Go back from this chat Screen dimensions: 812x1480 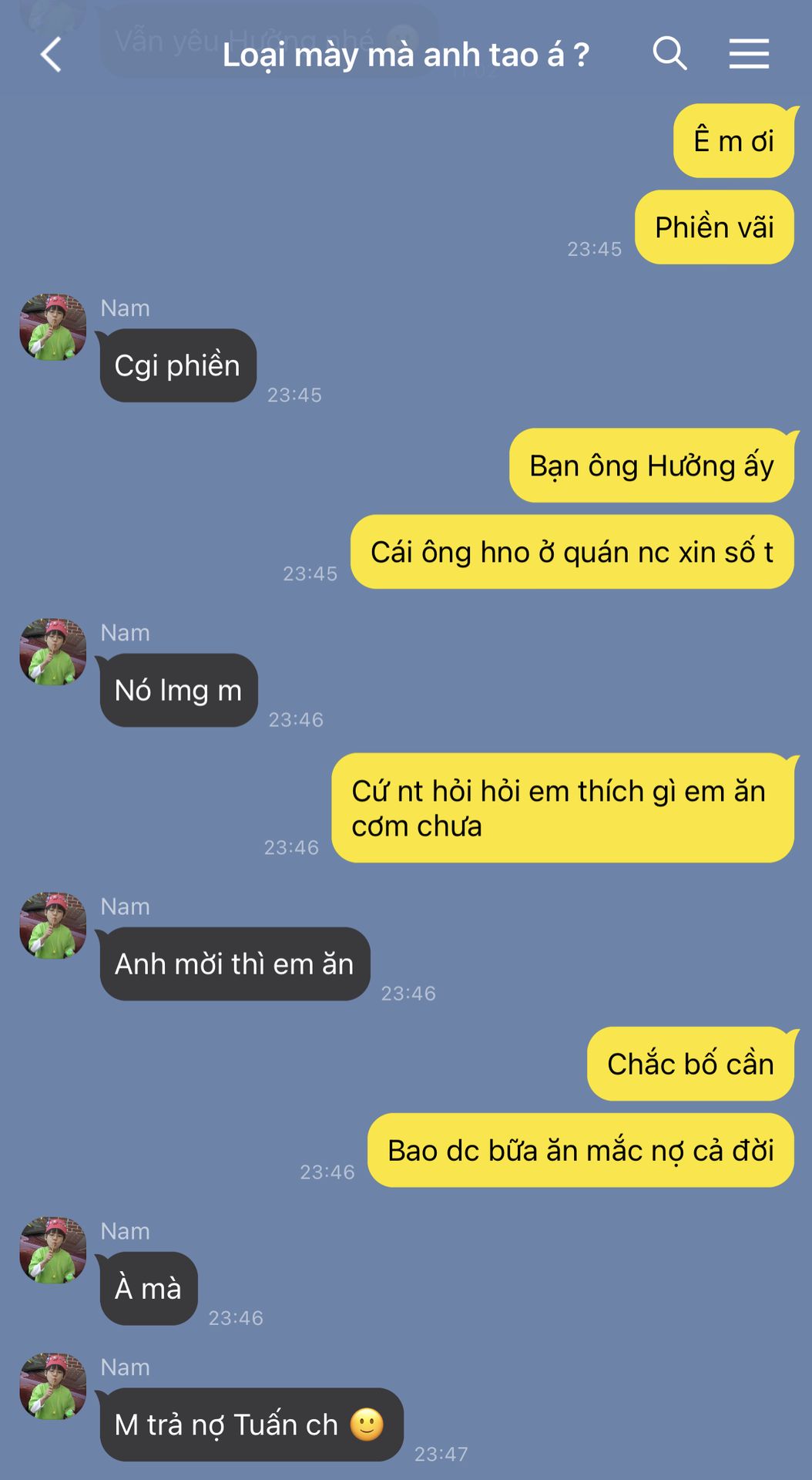(51, 55)
